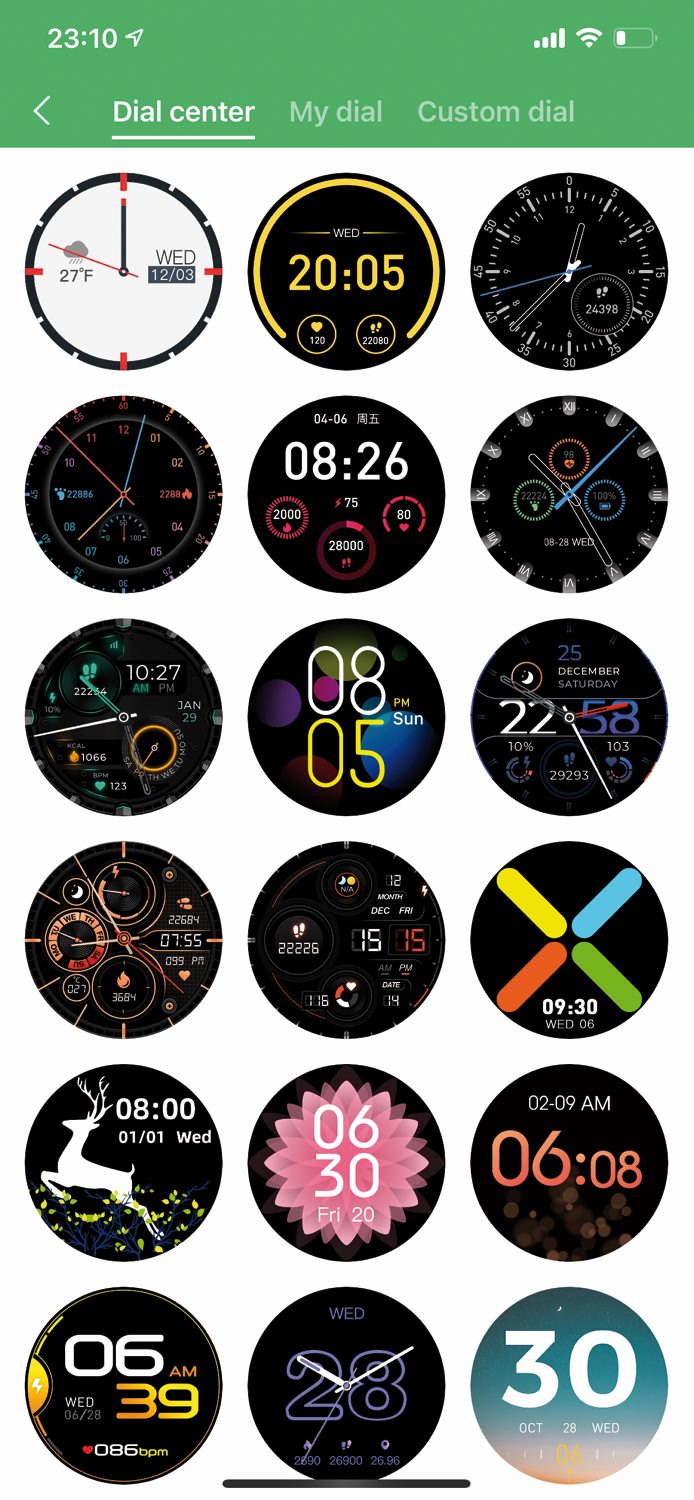Open the white dial showing 27°F
Image resolution: width=694 pixels, height=1500 pixels.
point(124,271)
